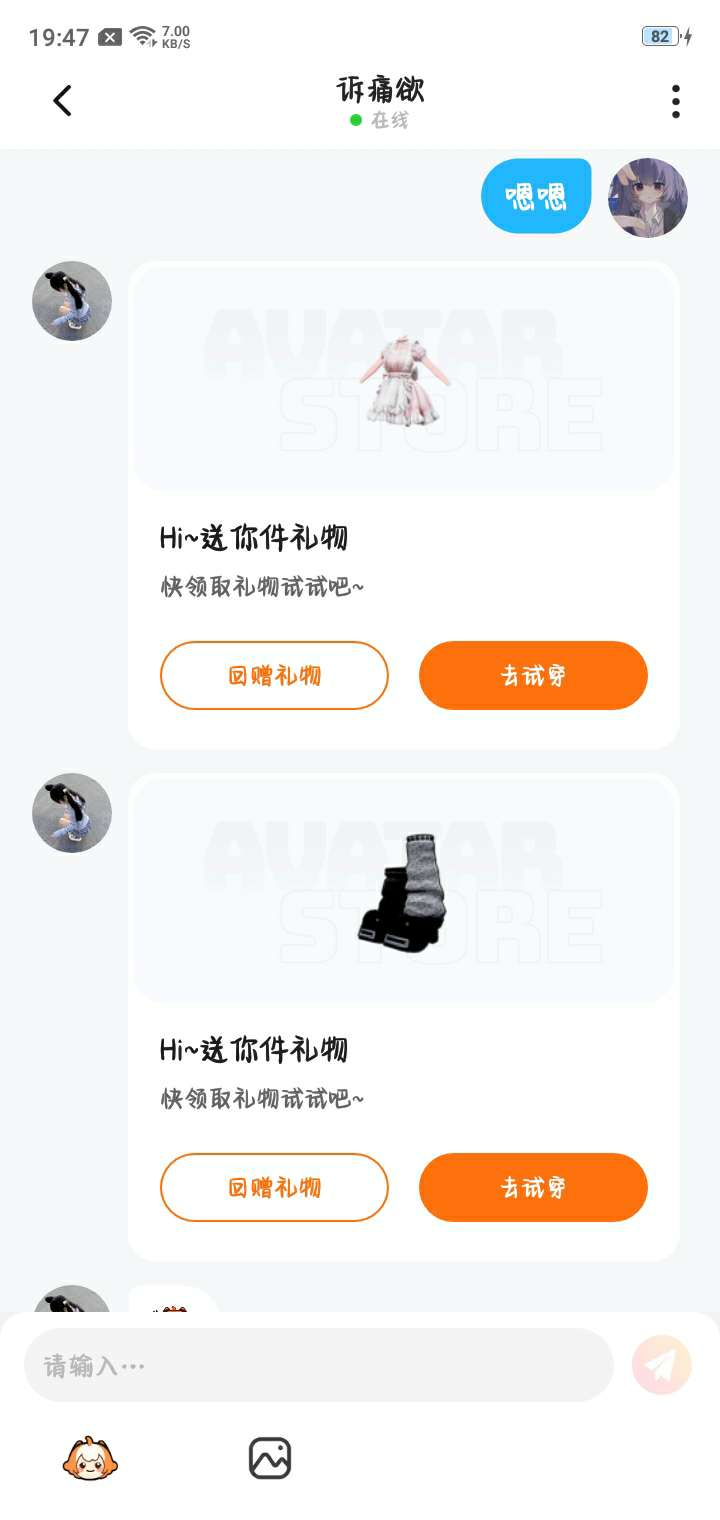The width and height of the screenshot is (720, 1520).
Task: Tap 回赠礼物 under the pink dress gift
Action: [274, 676]
